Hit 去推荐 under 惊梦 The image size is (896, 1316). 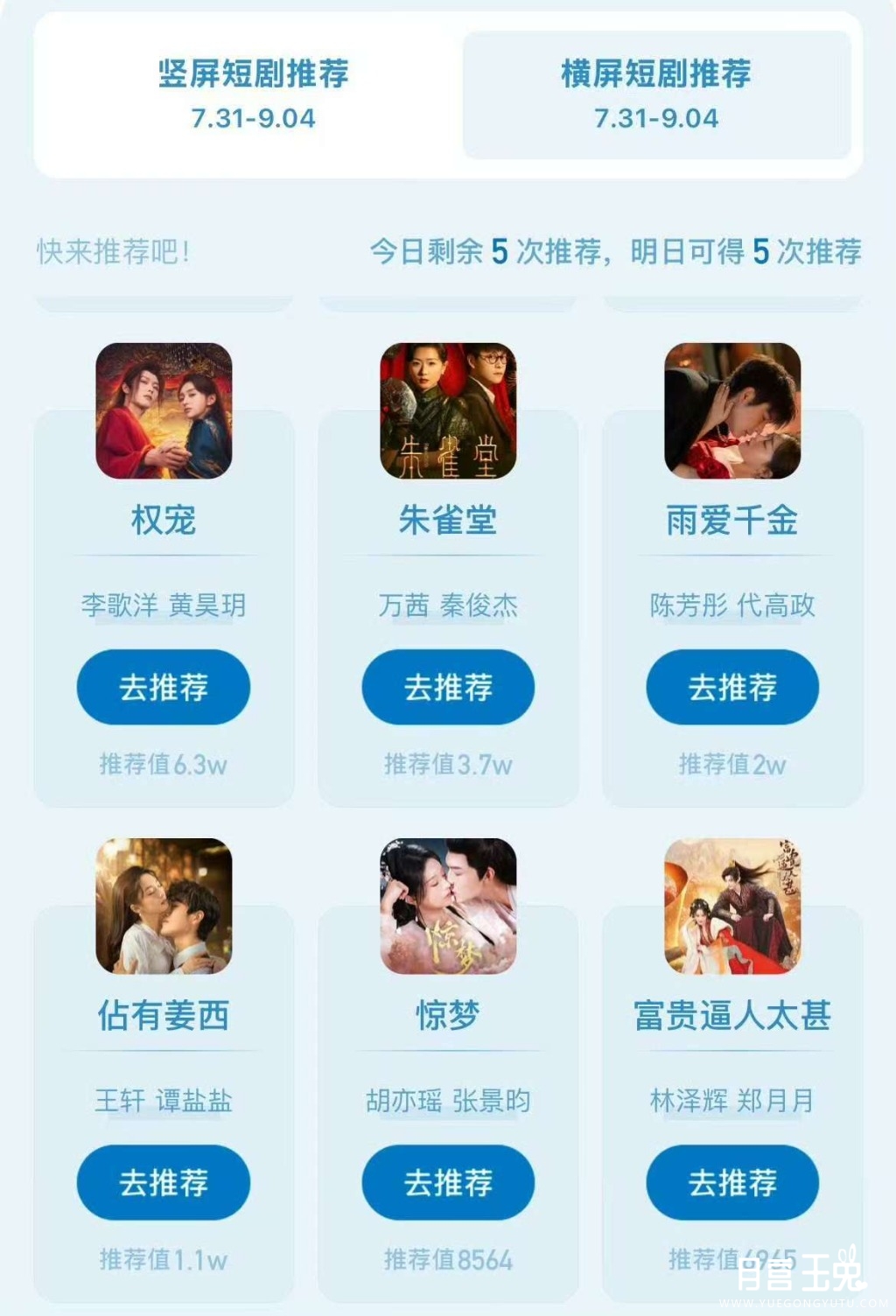(448, 1182)
